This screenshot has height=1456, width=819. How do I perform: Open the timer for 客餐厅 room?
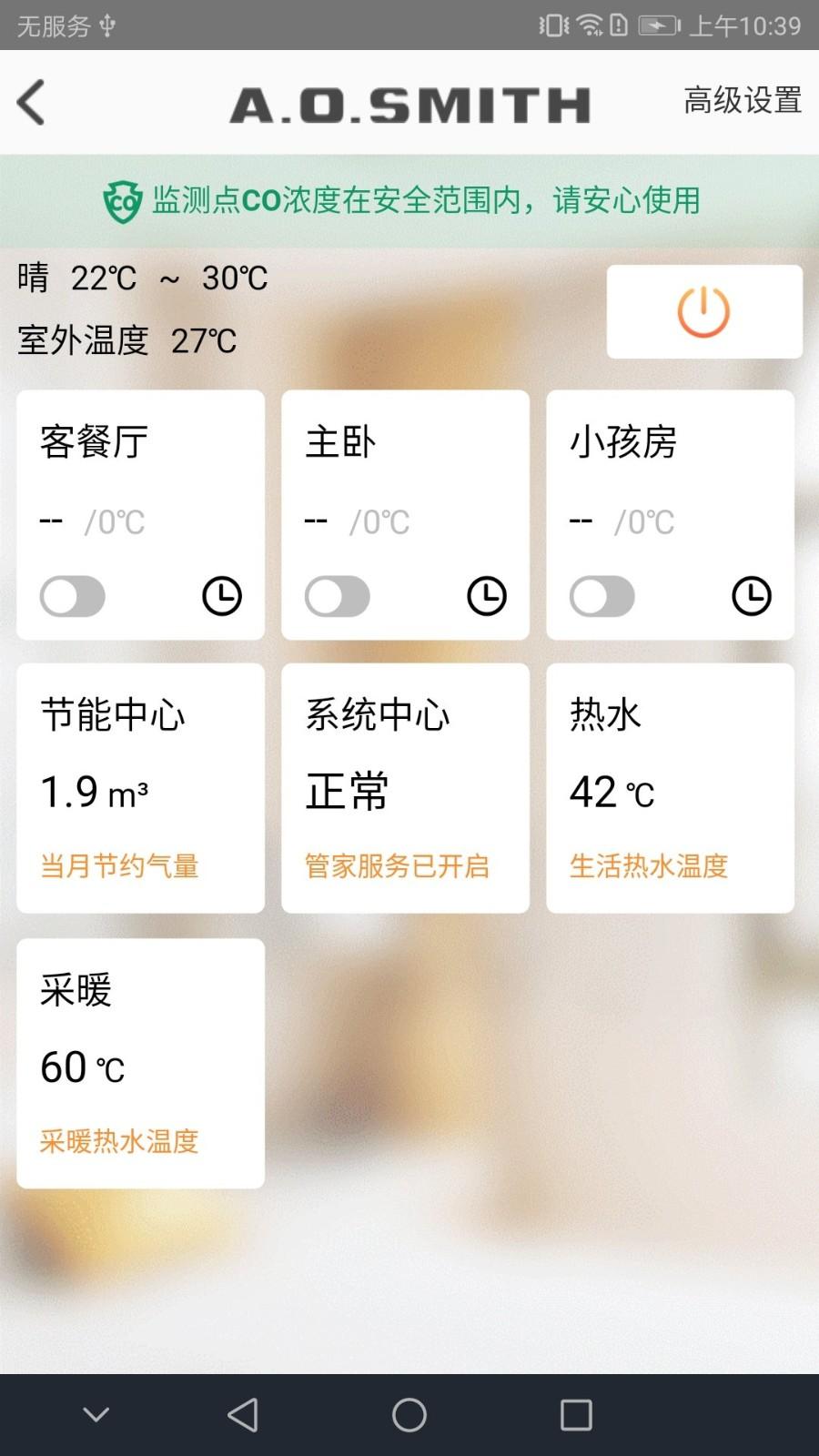point(220,596)
